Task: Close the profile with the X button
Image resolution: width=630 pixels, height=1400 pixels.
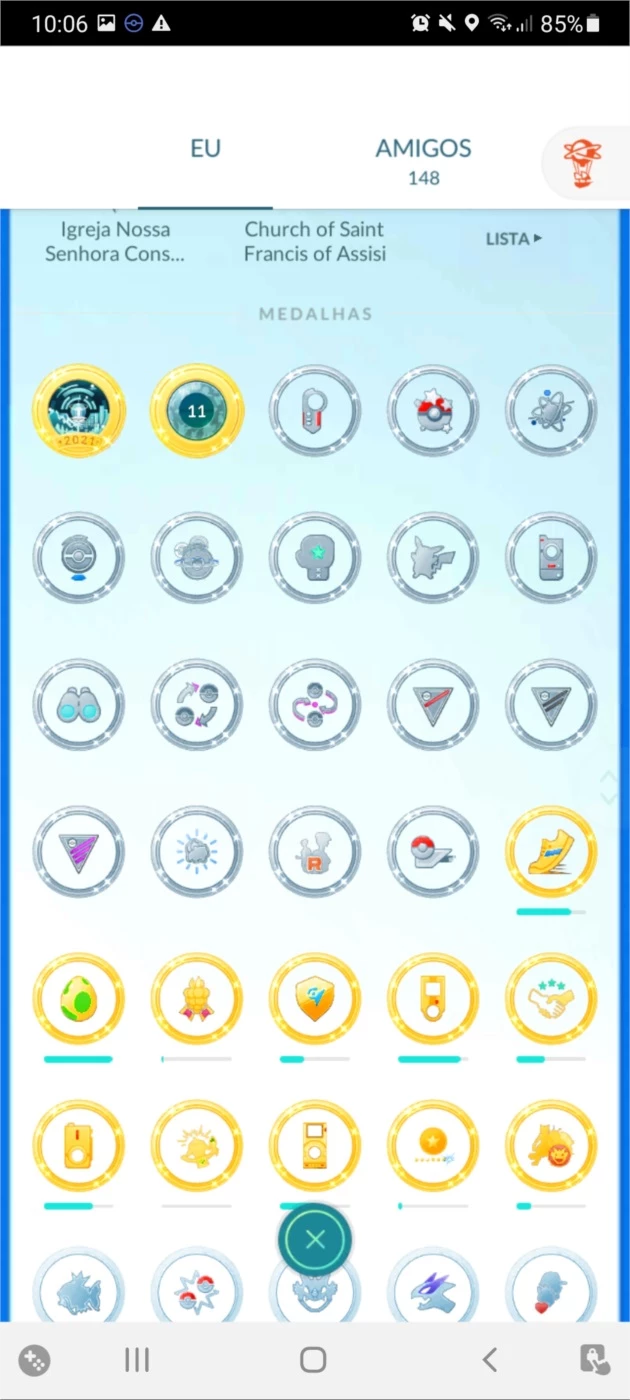Action: pyautogui.click(x=315, y=1240)
